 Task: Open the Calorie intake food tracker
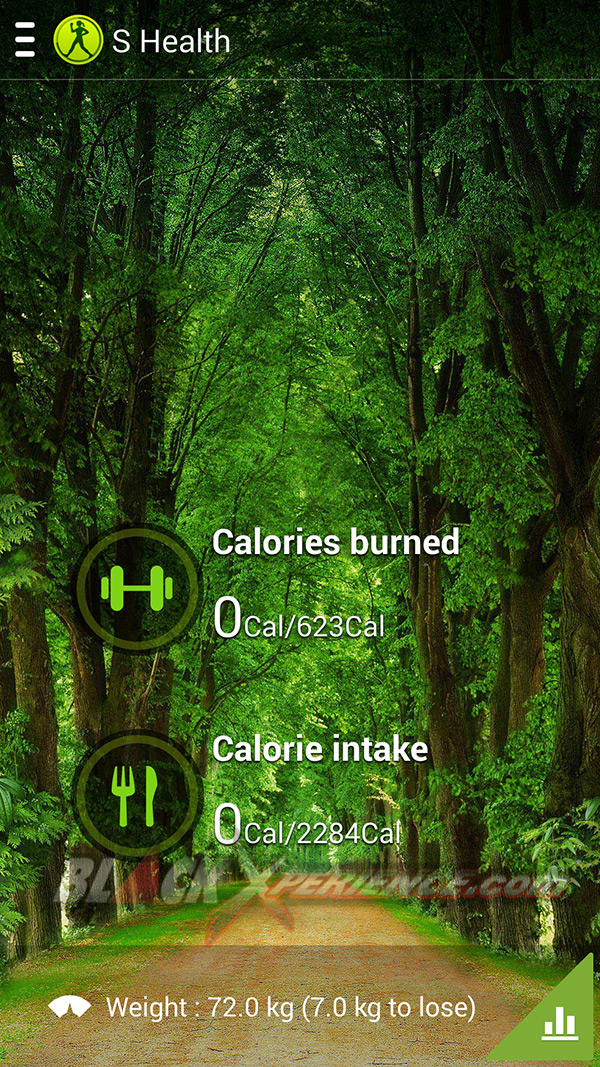[138, 796]
